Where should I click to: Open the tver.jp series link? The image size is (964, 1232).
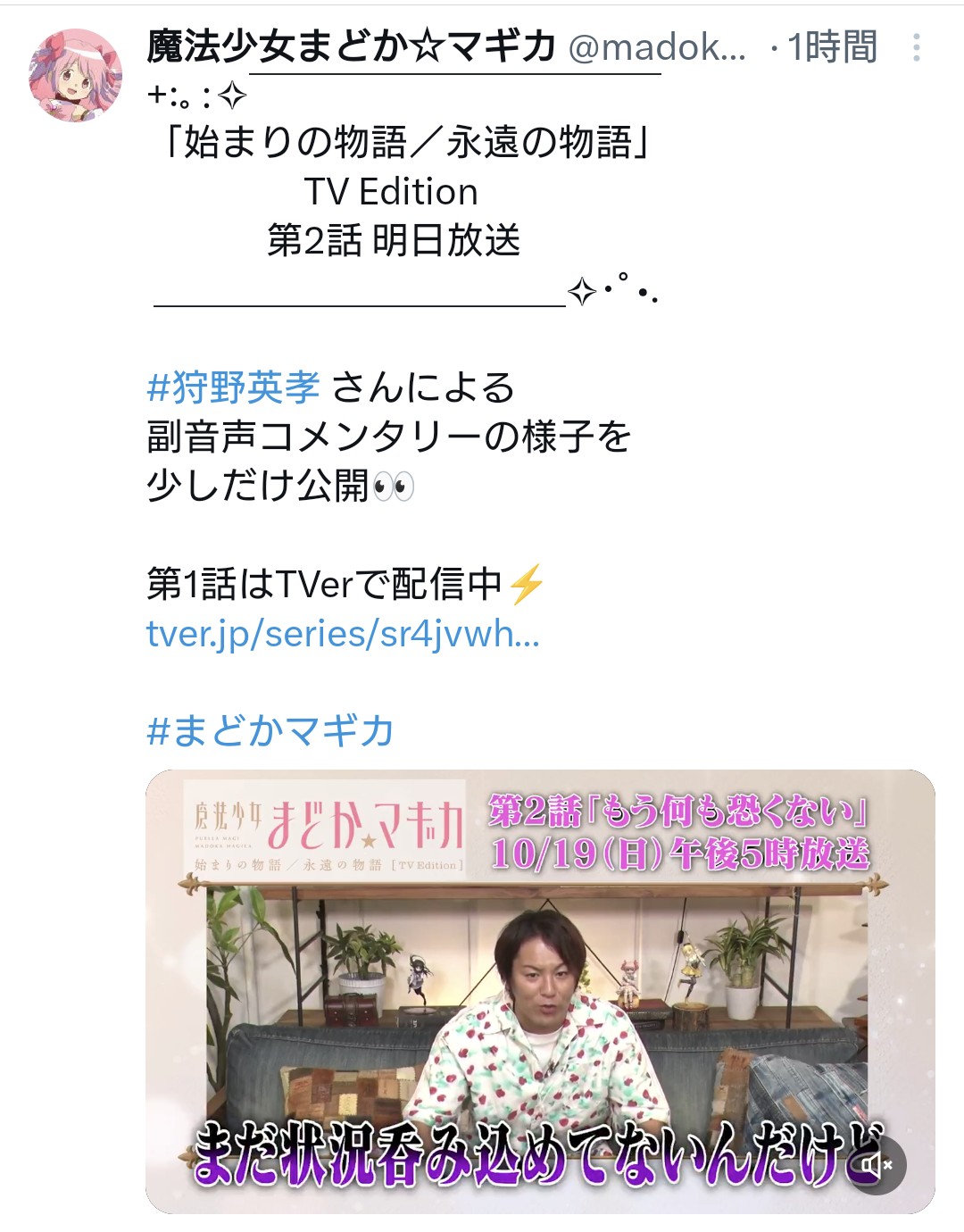[x=343, y=634]
